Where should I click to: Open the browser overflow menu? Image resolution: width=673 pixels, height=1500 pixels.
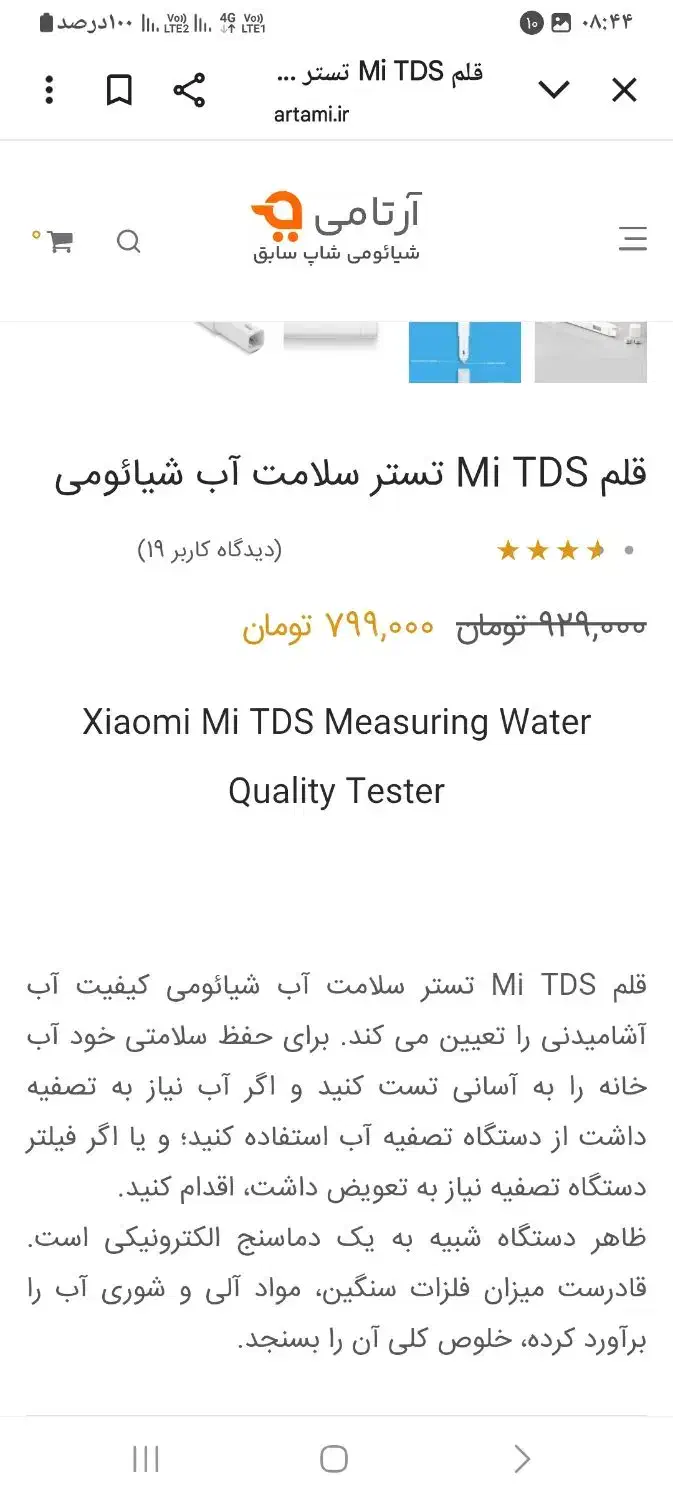pyautogui.click(x=49, y=91)
